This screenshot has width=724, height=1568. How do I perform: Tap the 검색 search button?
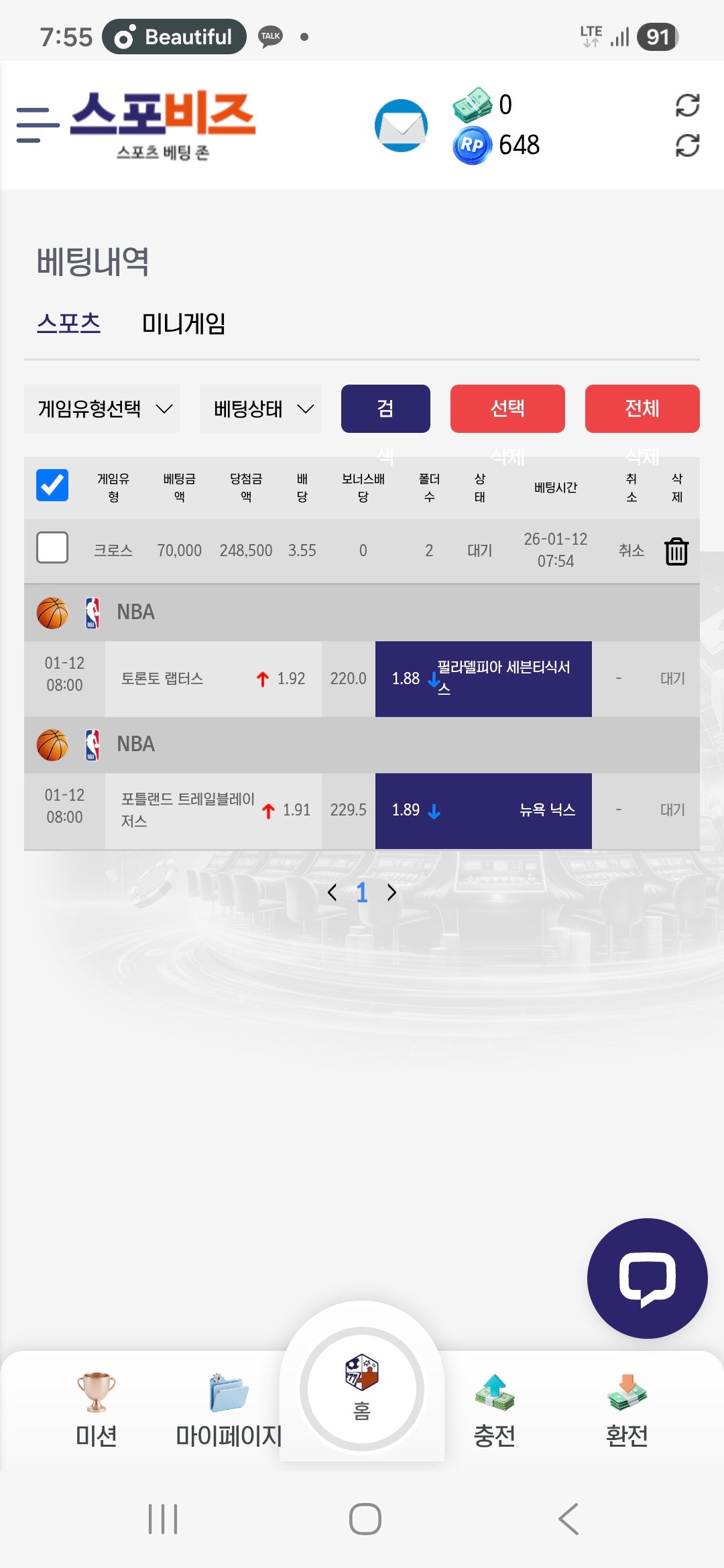[385, 409]
